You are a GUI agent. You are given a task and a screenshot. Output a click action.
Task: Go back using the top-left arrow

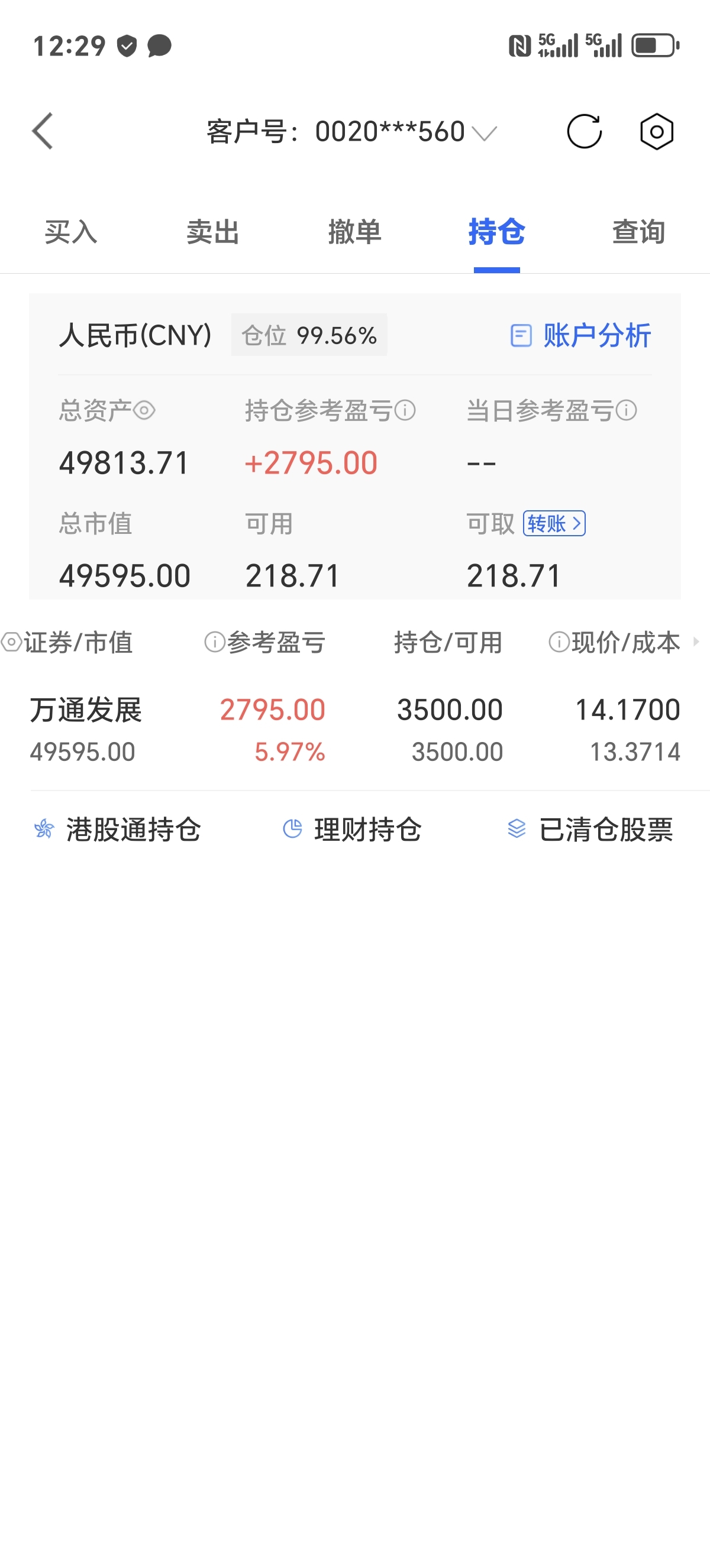43,131
